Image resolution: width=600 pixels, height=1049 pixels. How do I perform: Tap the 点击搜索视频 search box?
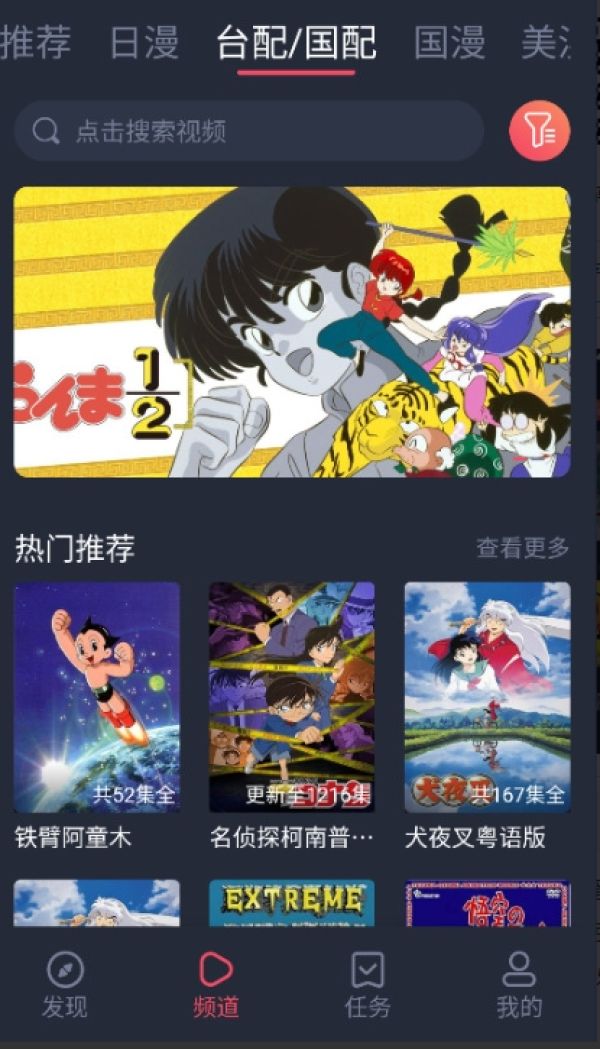[249, 131]
